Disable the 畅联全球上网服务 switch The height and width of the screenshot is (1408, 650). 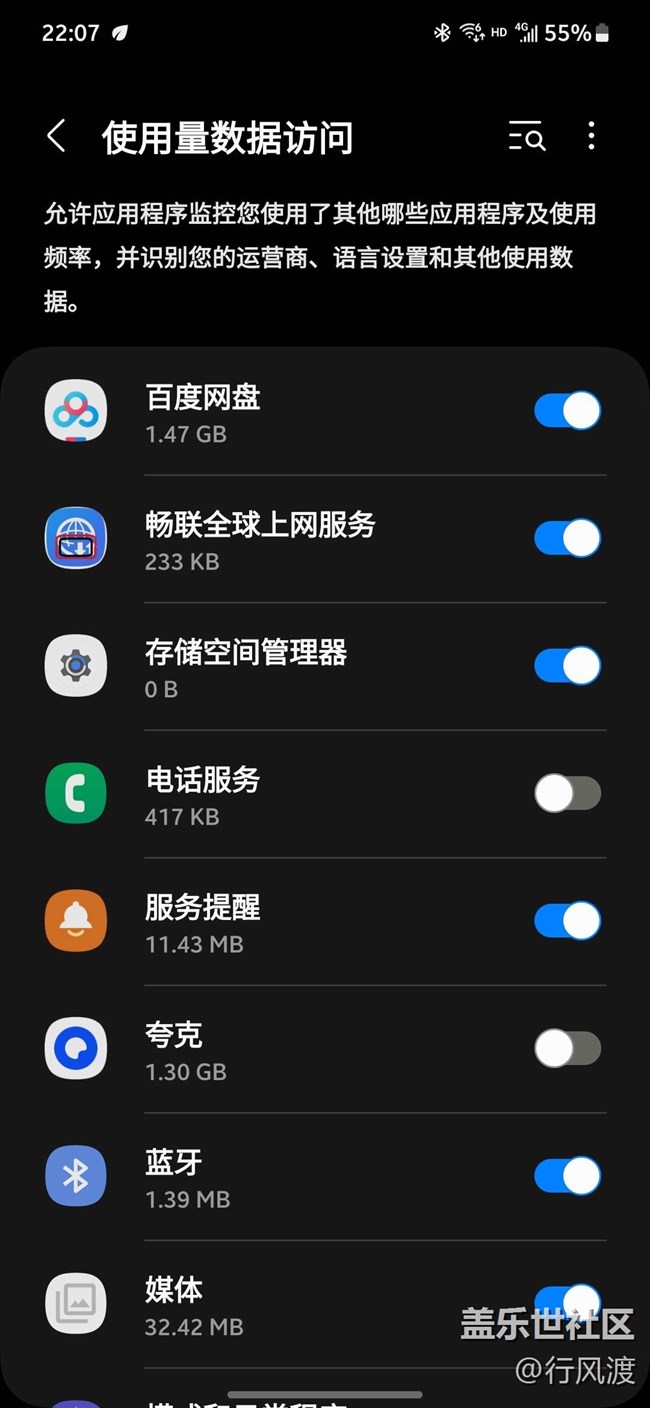[x=567, y=538]
